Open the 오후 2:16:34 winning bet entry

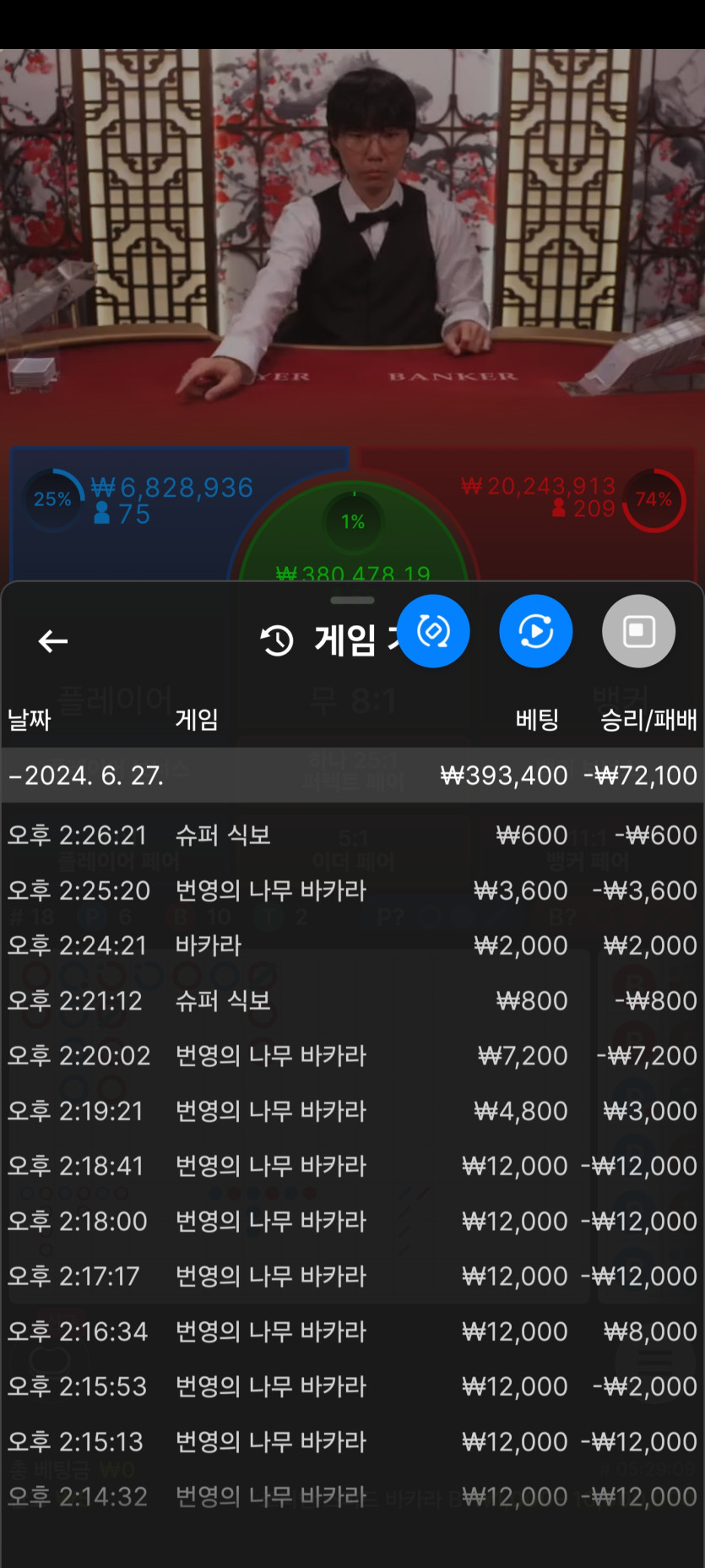point(352,1332)
